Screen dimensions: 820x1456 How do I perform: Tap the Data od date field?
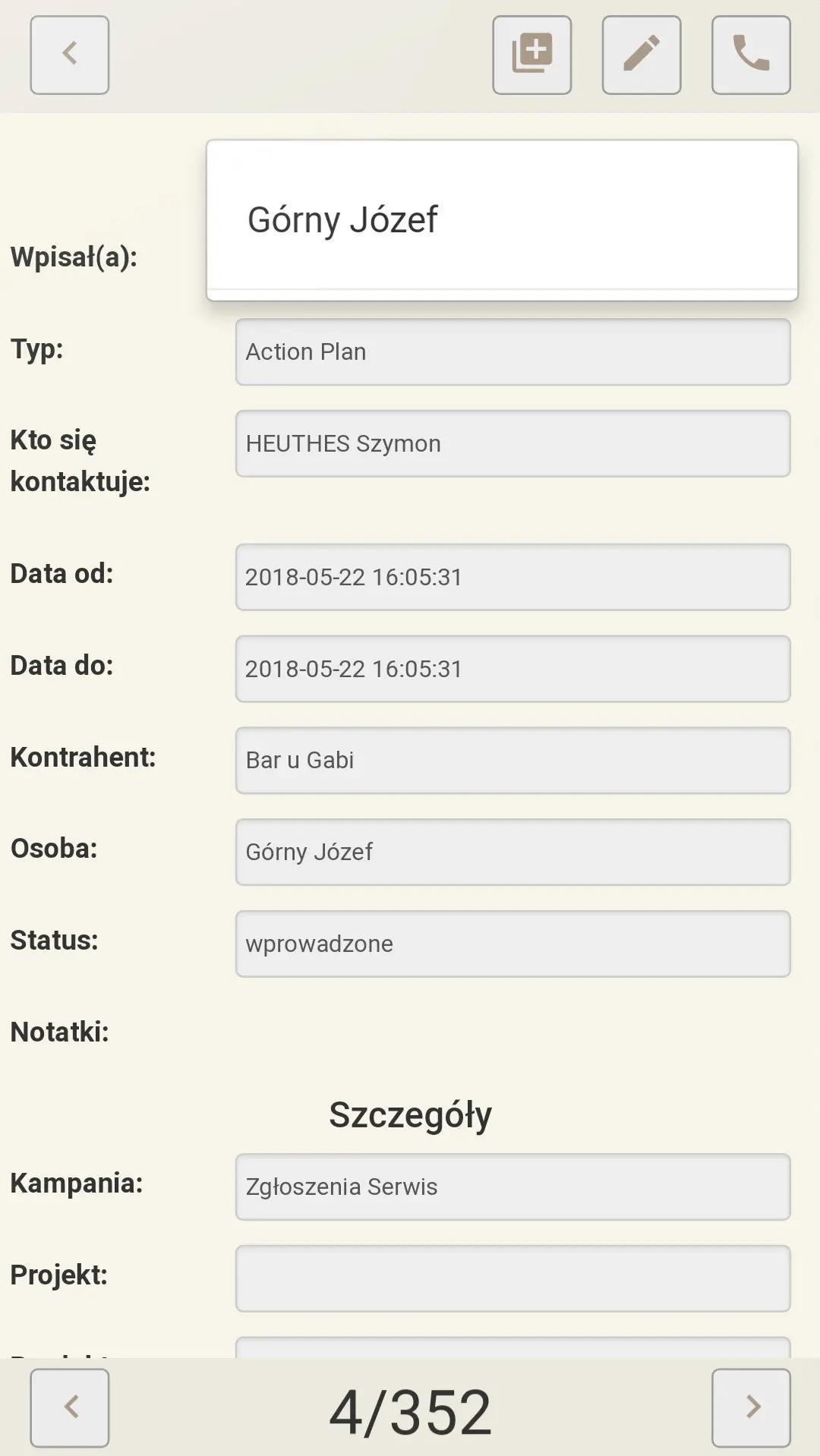[x=512, y=577]
